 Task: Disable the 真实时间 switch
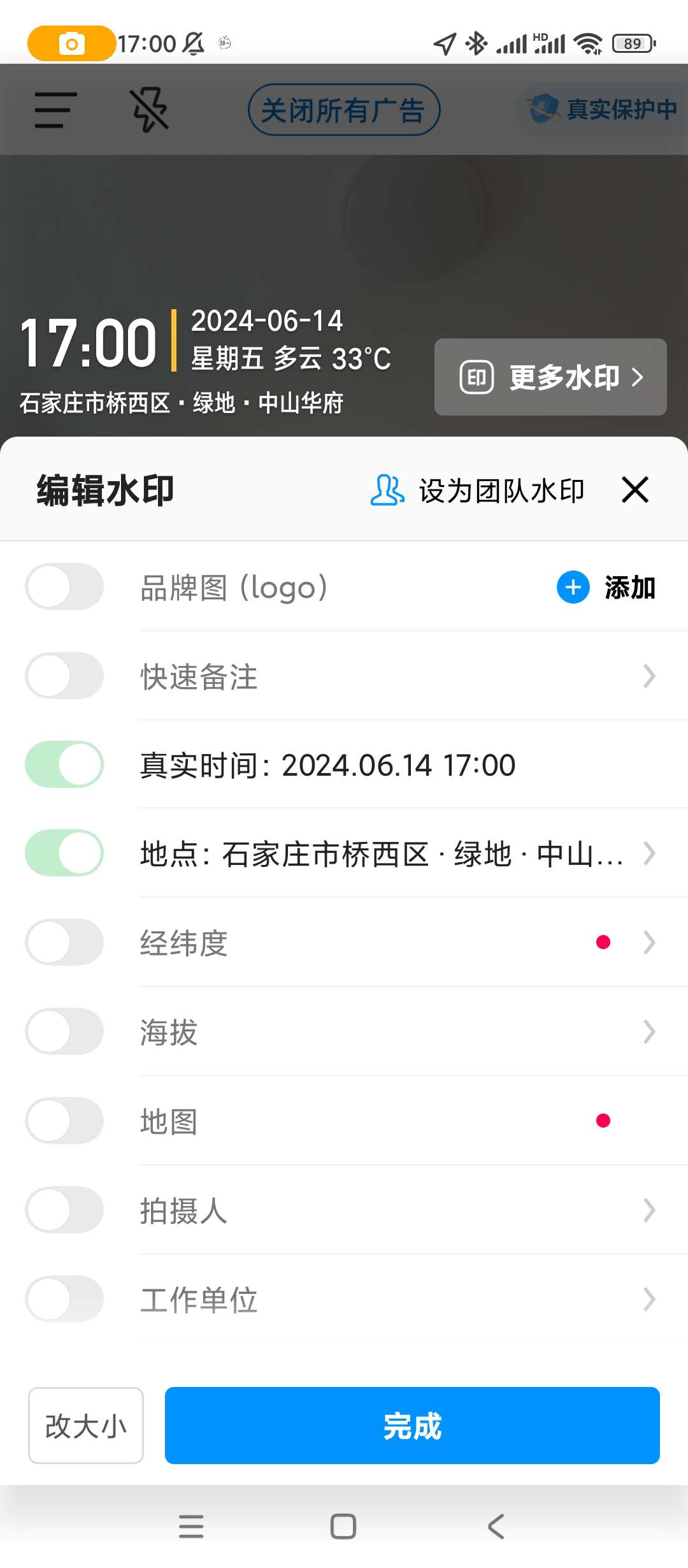point(64,764)
